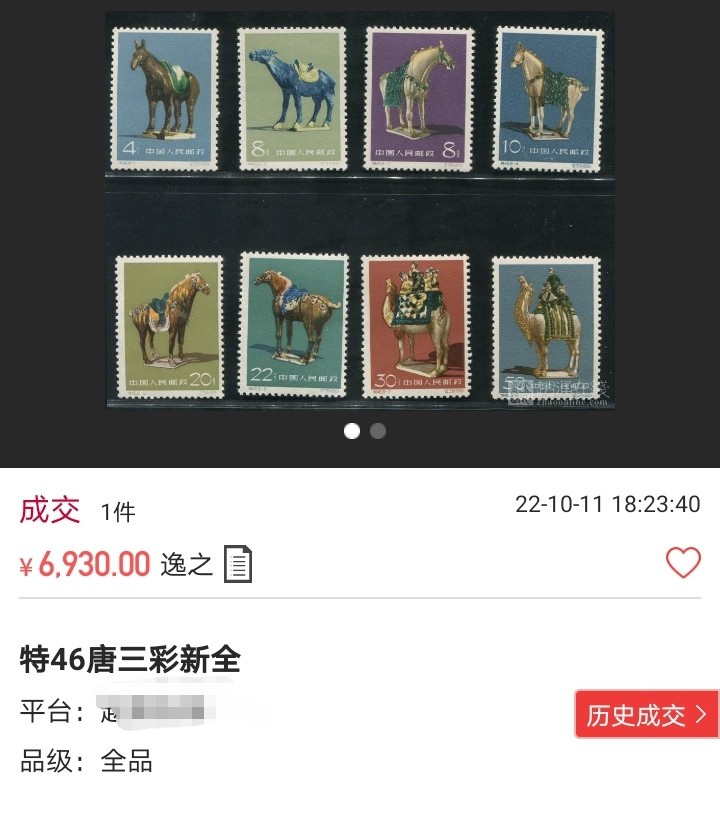
Task: Open the 历史成交 history button
Action: pos(646,714)
